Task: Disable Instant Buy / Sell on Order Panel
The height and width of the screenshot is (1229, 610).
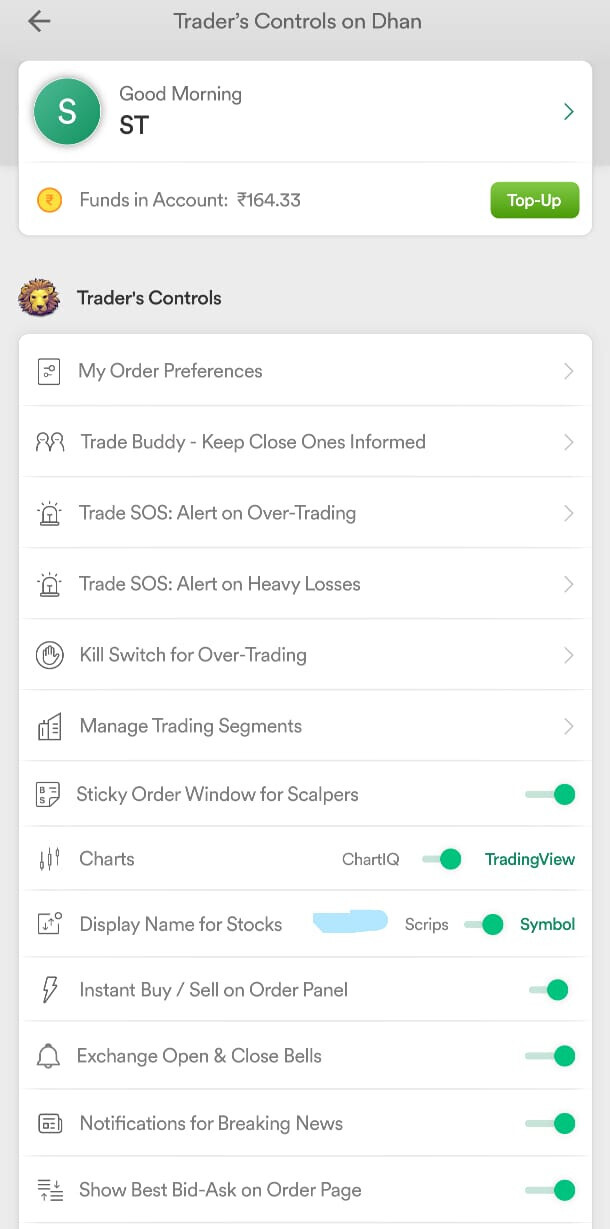Action: click(549, 990)
